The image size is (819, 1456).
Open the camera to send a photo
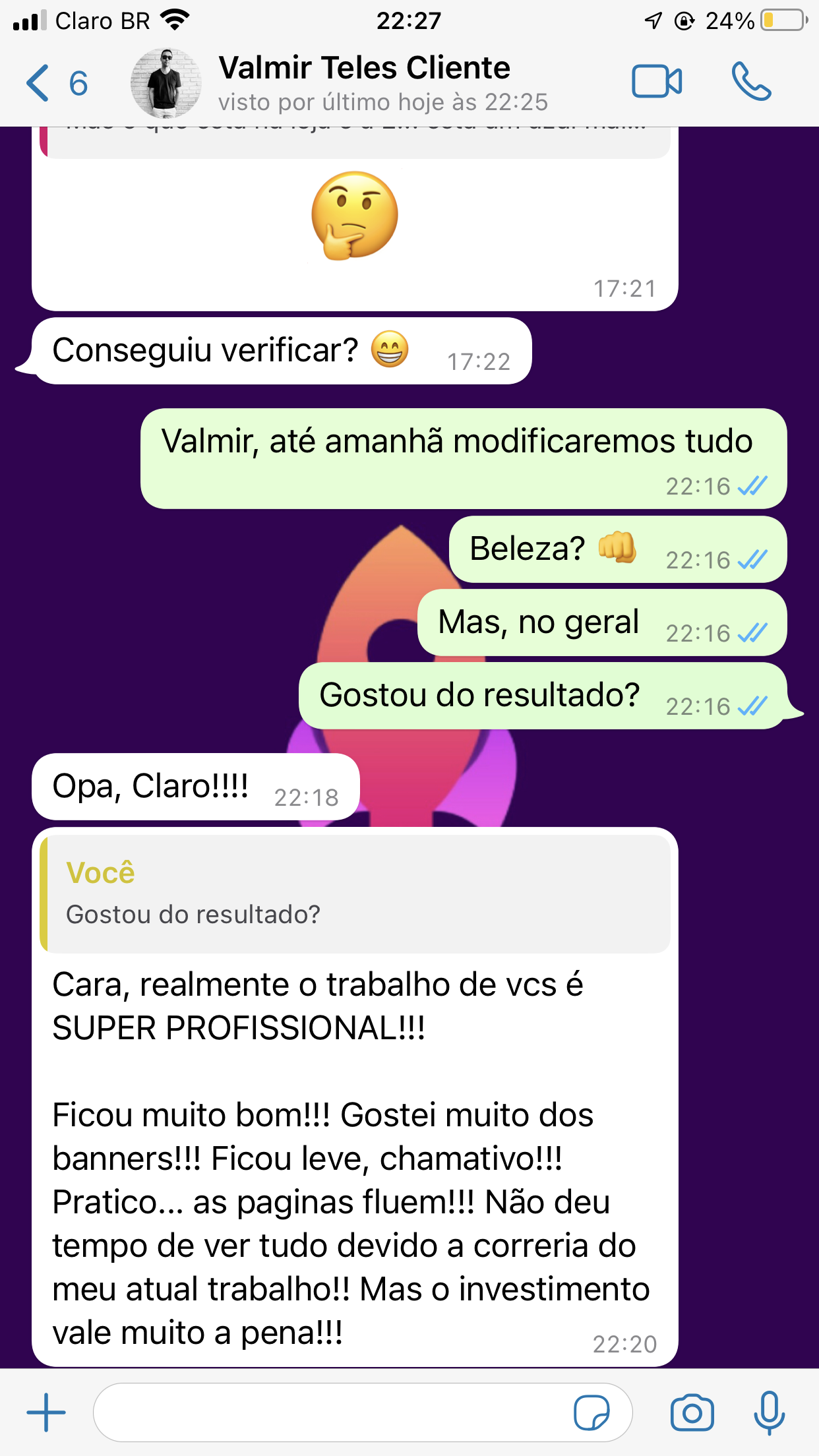[692, 1412]
